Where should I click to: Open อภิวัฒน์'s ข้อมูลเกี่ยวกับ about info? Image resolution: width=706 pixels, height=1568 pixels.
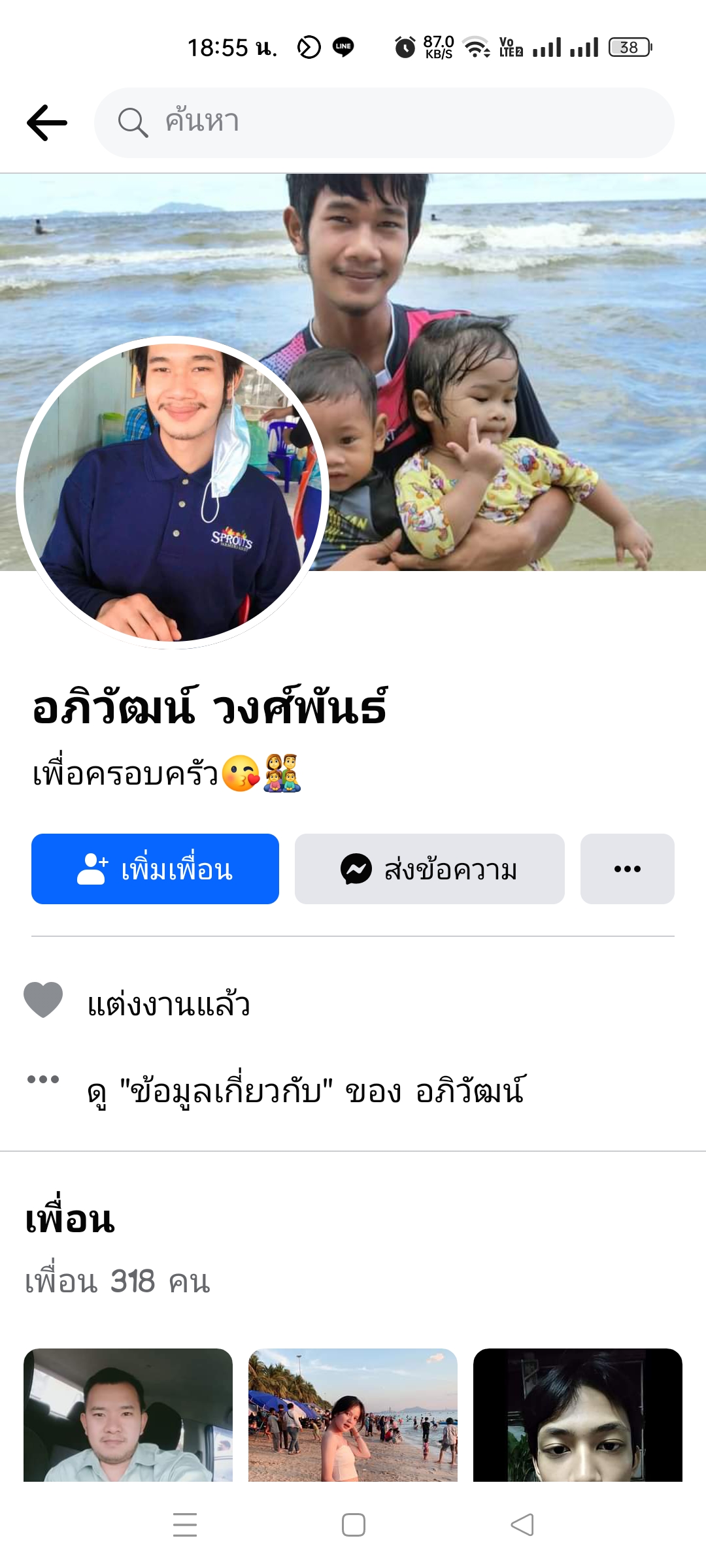tap(306, 1091)
